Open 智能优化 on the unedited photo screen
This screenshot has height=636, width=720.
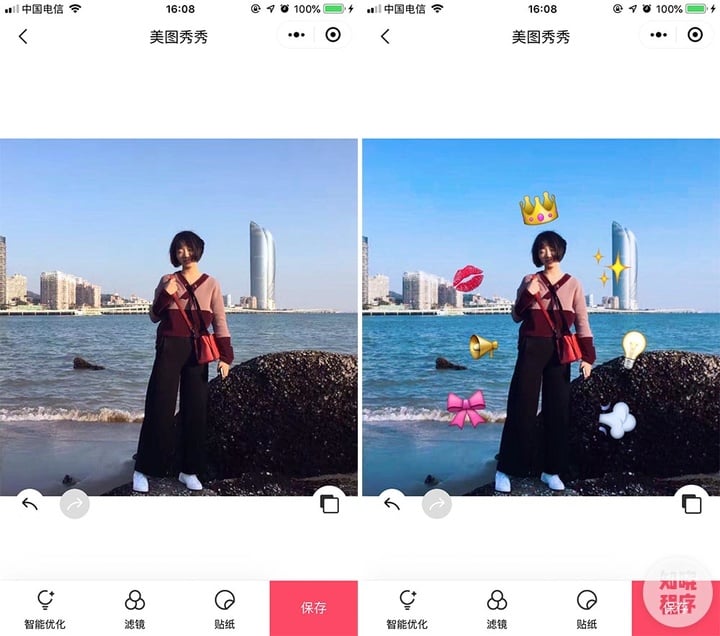45,608
